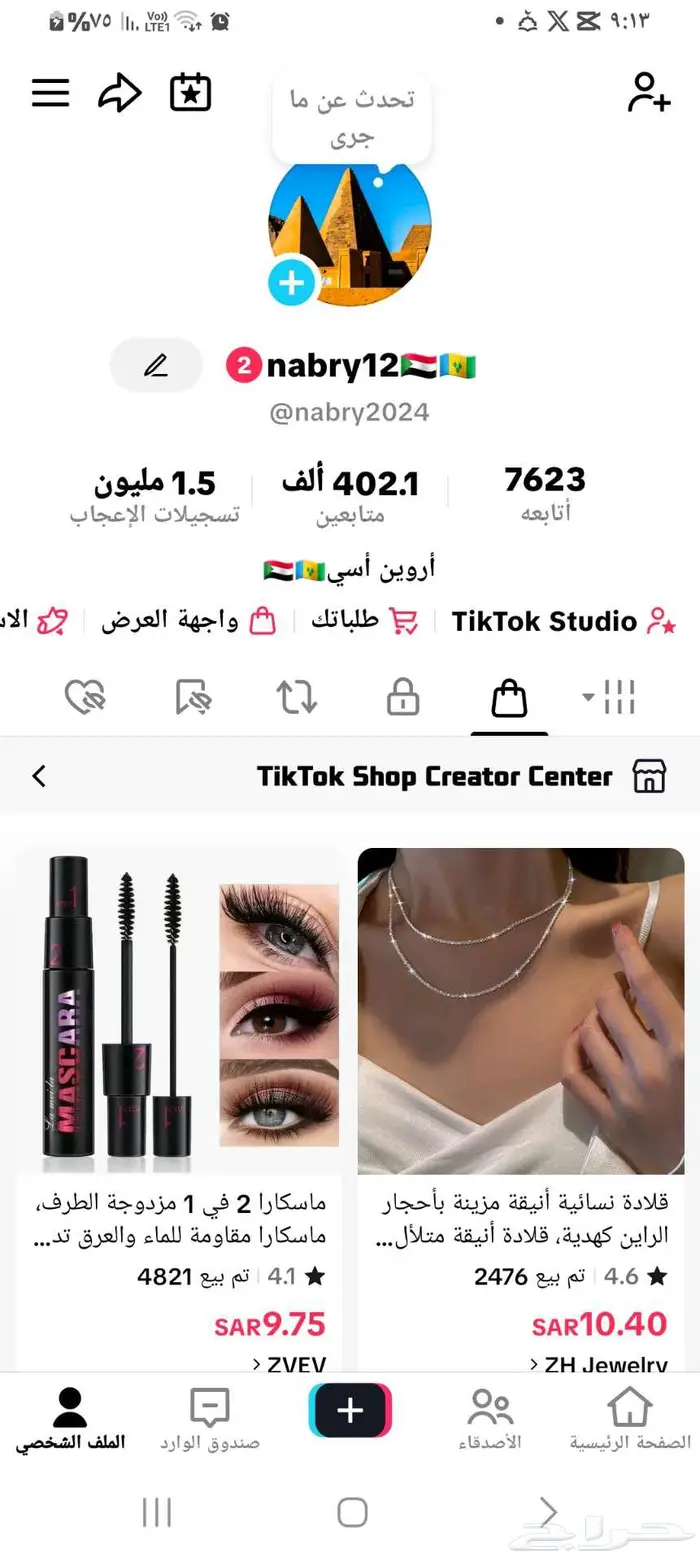
Task: Create a new post with plus button
Action: click(350, 1410)
